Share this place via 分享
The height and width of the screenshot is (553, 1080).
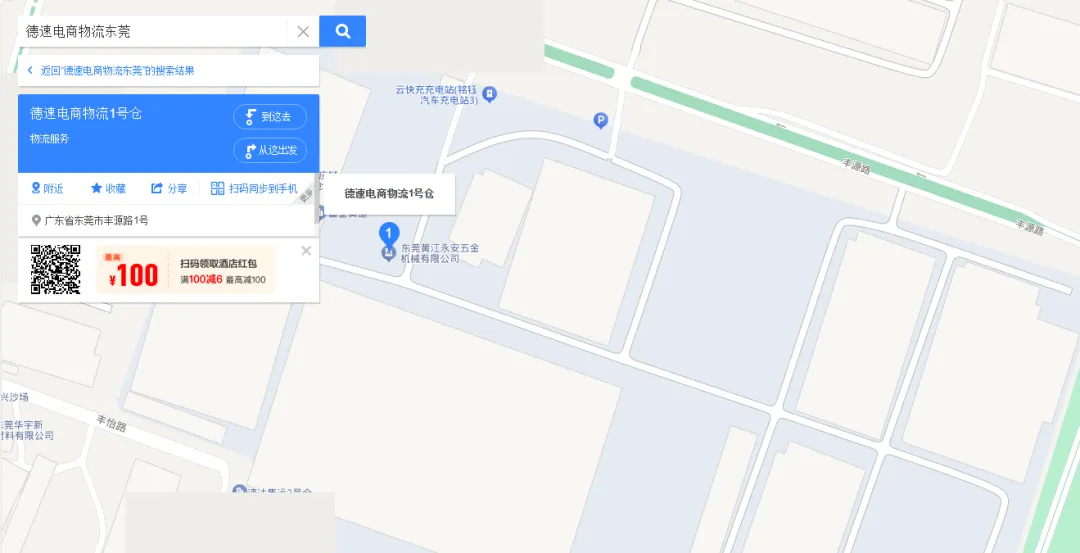(x=169, y=189)
